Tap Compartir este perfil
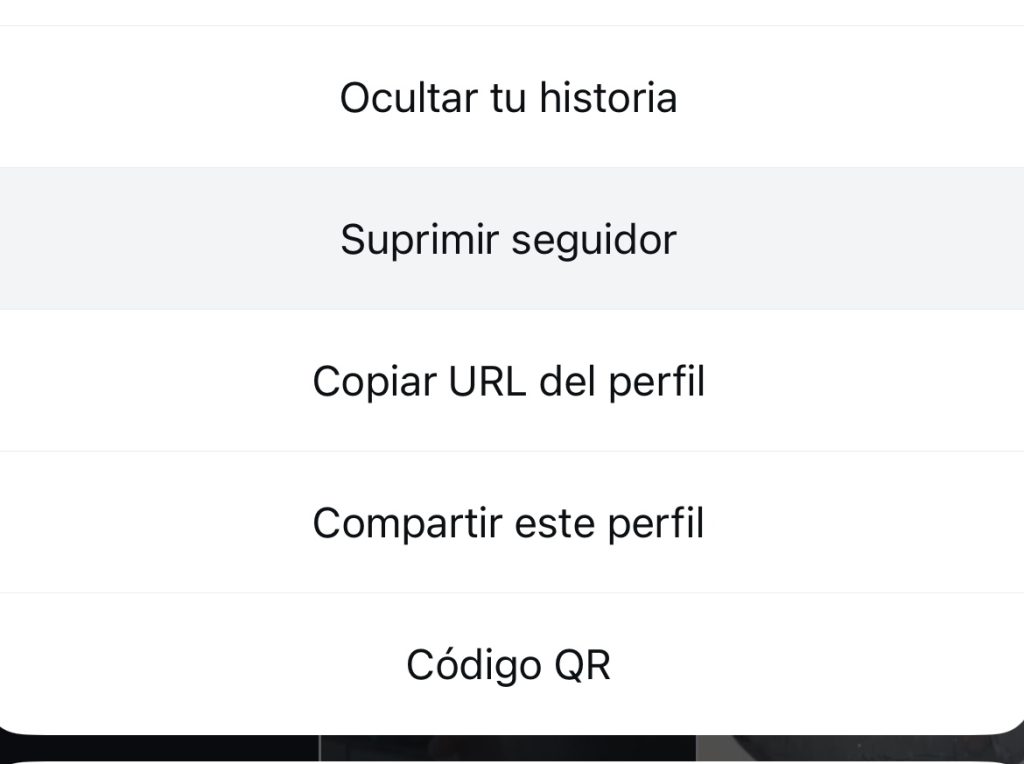1024x764 pixels. tap(508, 523)
